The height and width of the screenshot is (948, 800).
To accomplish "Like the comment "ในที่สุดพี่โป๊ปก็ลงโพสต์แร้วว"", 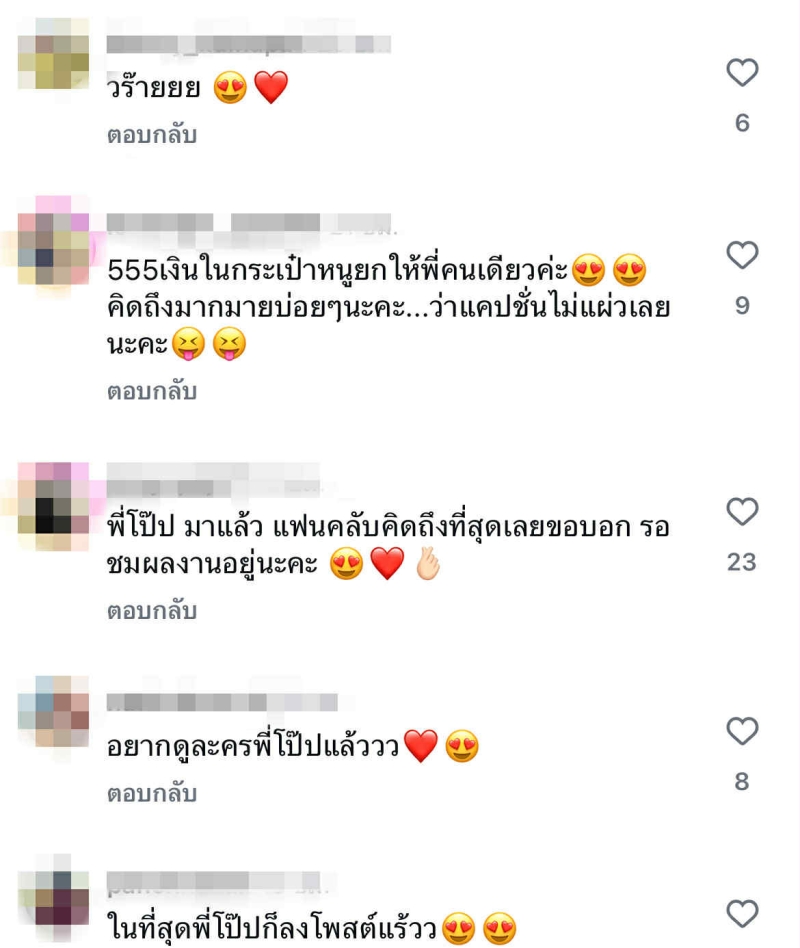I will coord(742,913).
